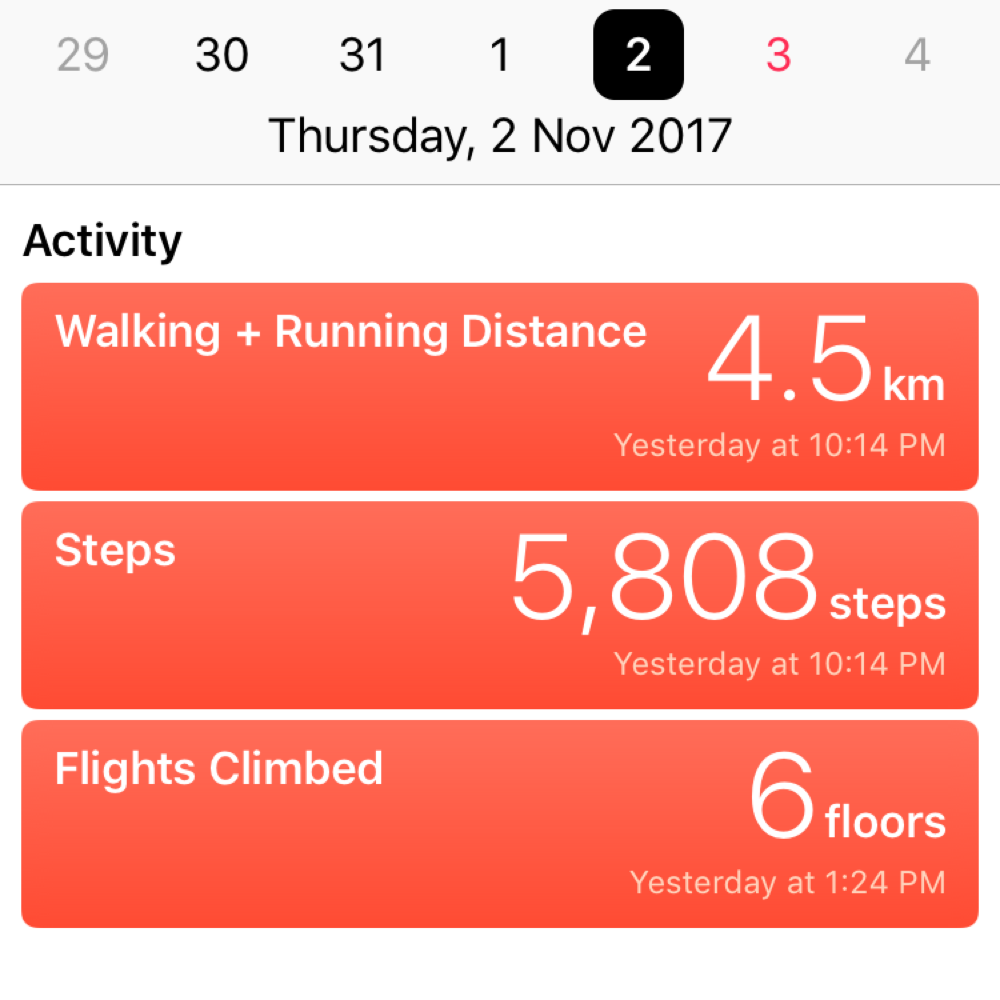Open the Walking + Running Distance card

(x=500, y=386)
